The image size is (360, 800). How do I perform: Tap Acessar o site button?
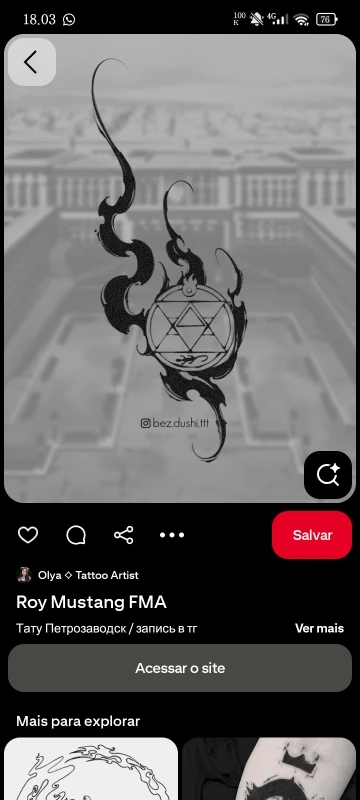tap(180, 668)
